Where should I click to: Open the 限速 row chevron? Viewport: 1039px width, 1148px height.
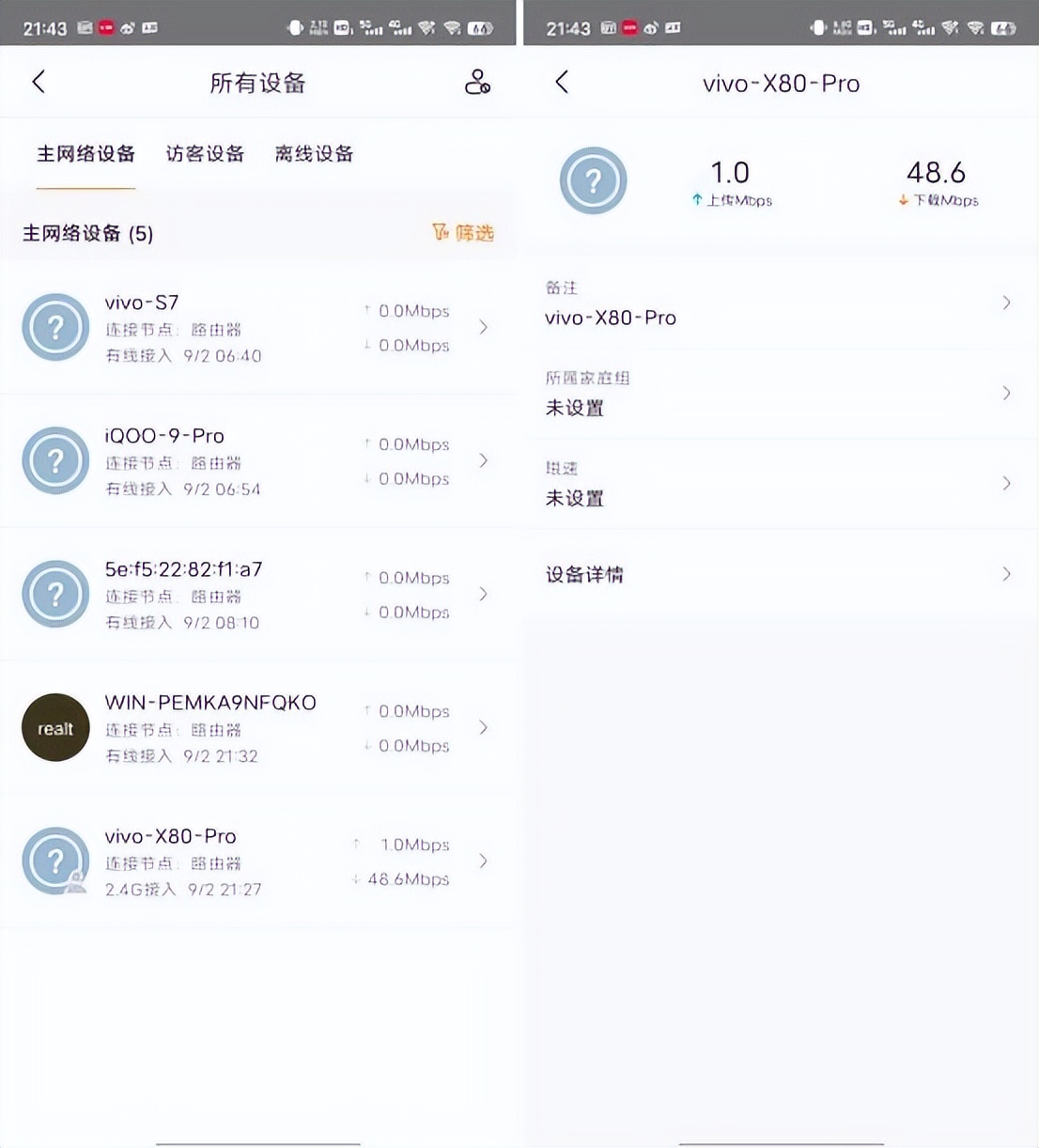coord(1006,483)
